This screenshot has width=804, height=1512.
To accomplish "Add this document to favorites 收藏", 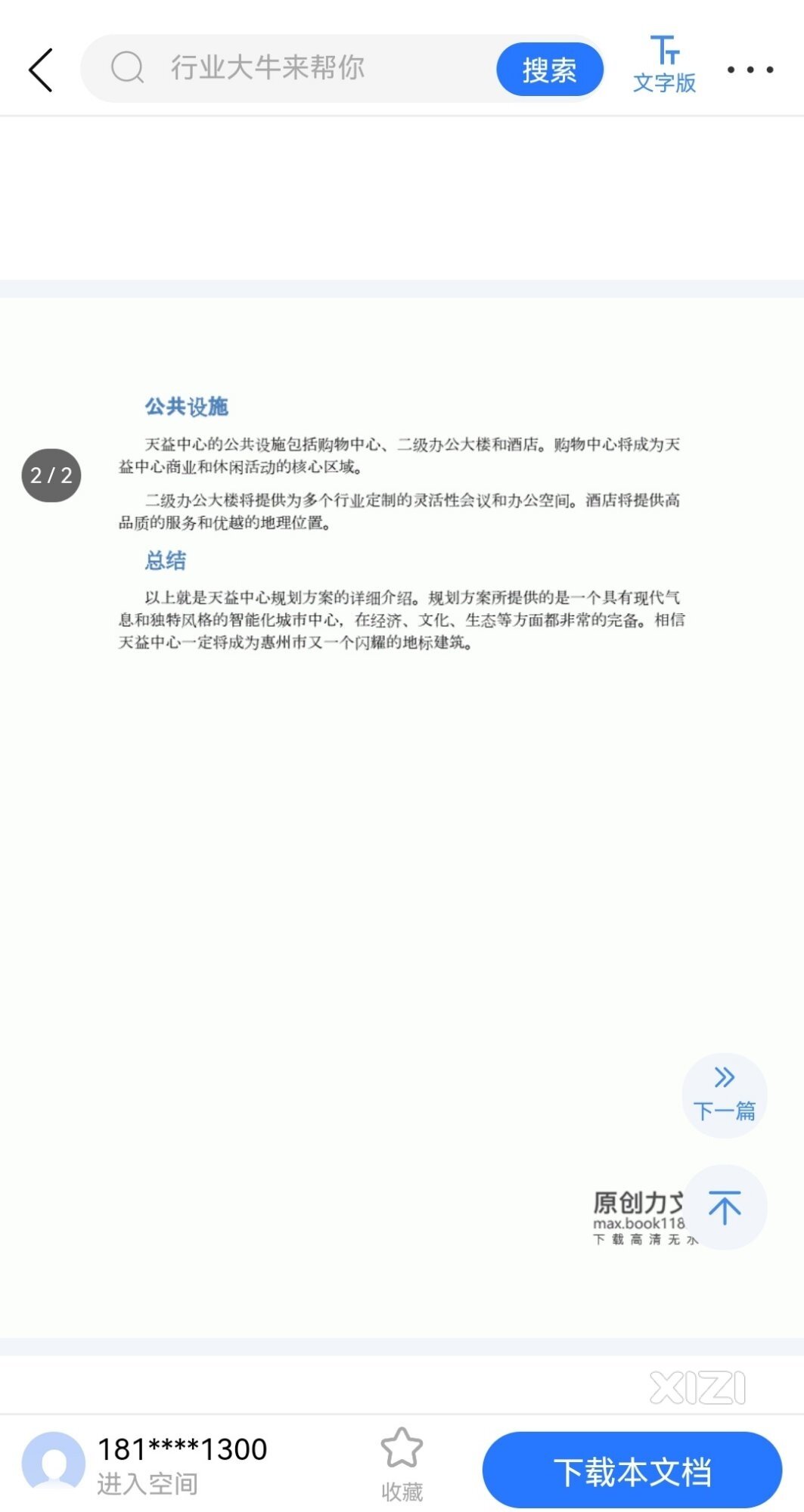I will 402,1464.
